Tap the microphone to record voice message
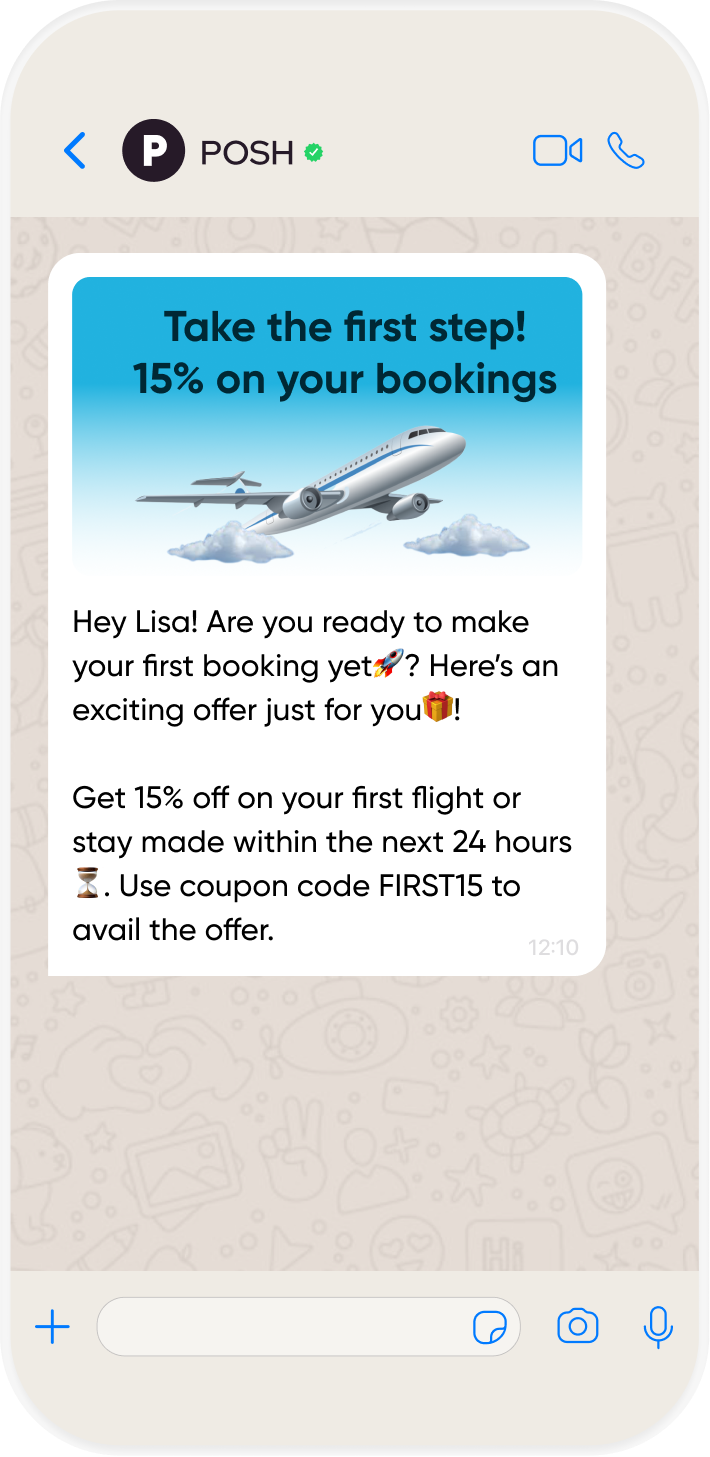This screenshot has width=710, height=1457. [657, 1327]
